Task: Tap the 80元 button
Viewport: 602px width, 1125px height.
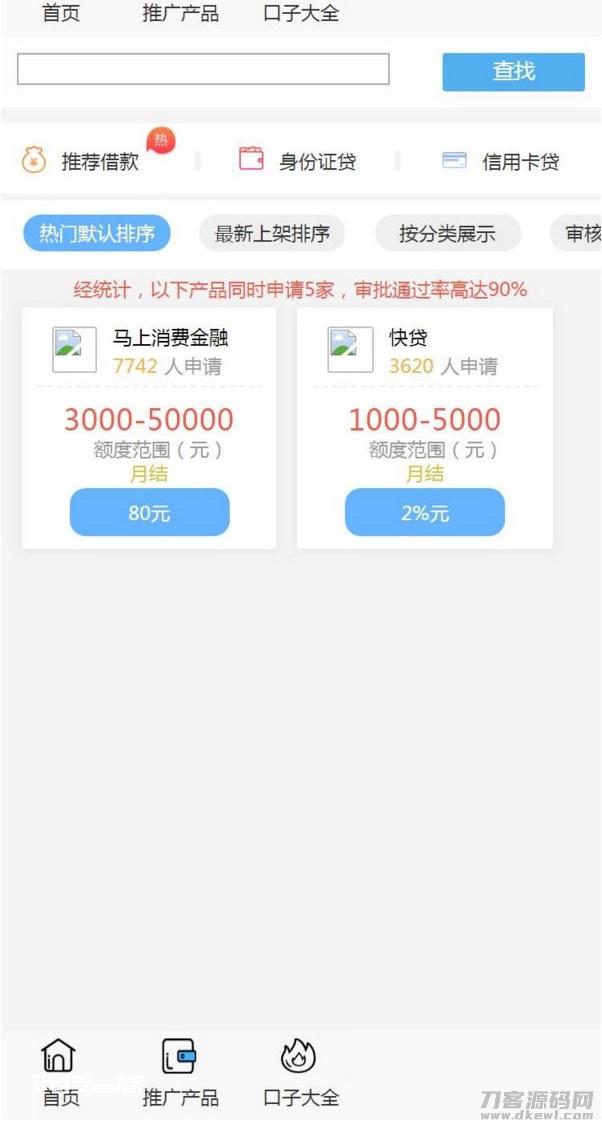Action: 149,512
